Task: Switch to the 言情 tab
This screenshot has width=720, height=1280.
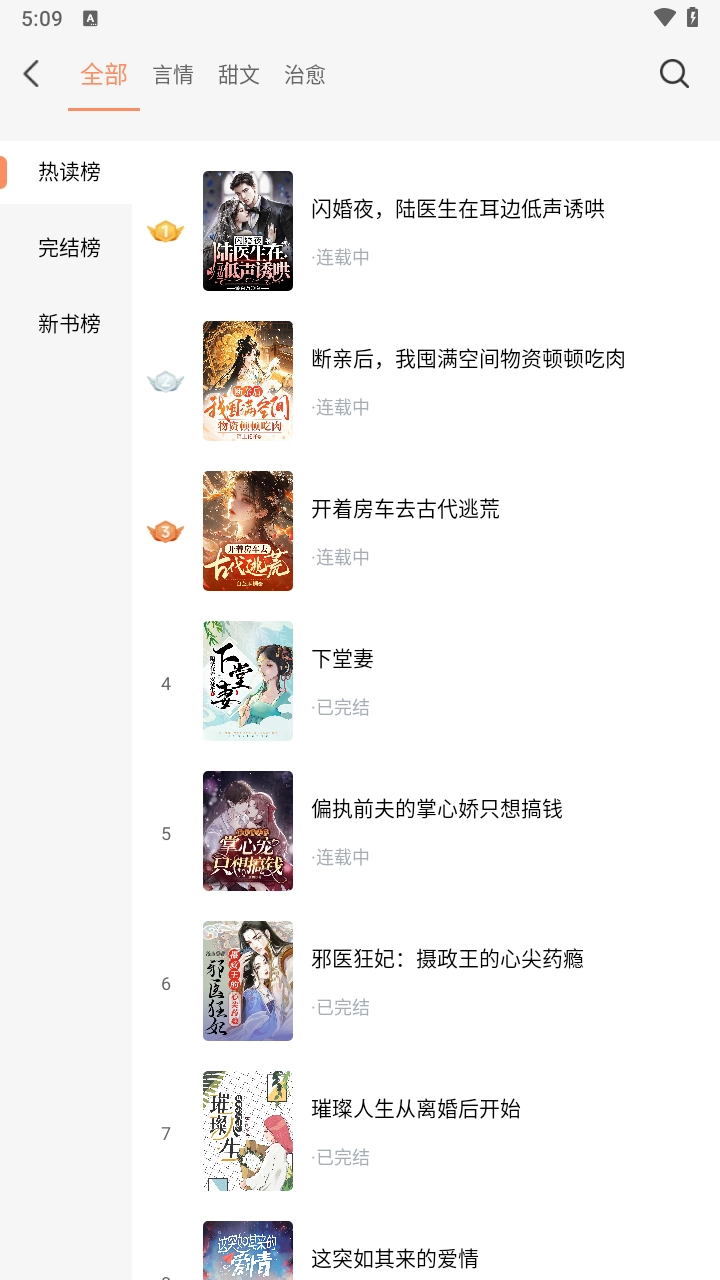Action: (x=173, y=75)
